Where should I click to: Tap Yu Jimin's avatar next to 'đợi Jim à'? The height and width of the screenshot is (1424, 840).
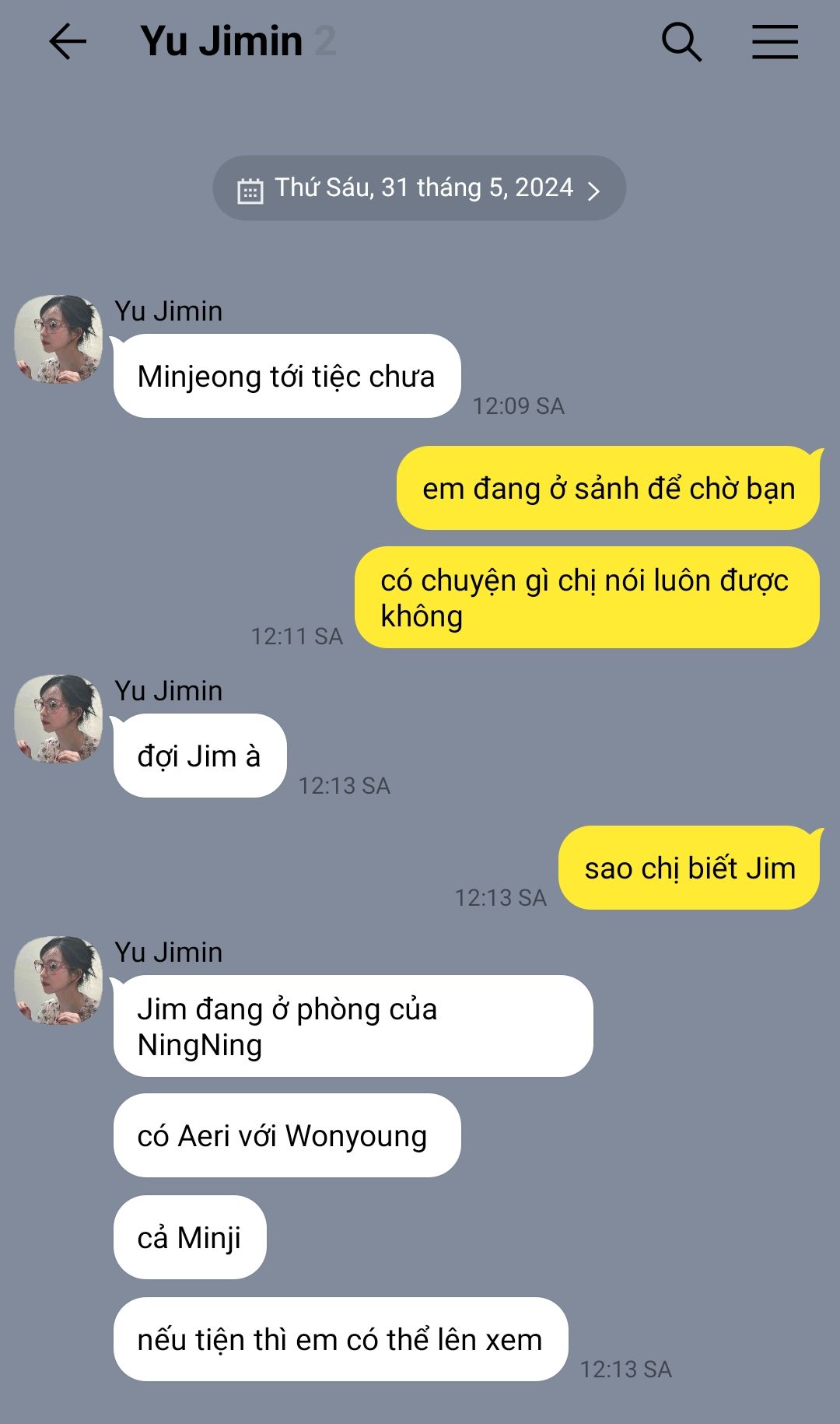coord(58,718)
